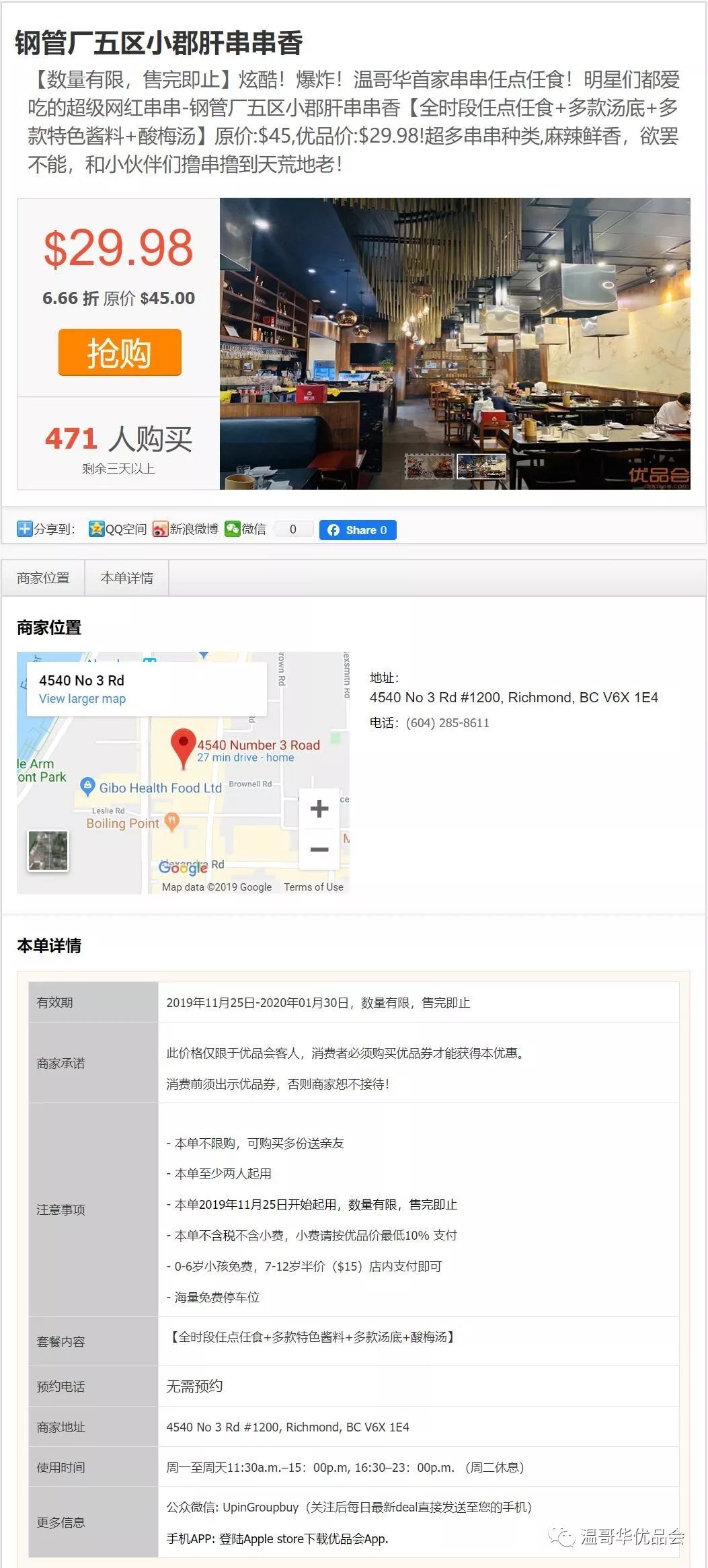708x1568 pixels.
Task: Open the map's Terms of Use
Action: pyautogui.click(x=313, y=887)
